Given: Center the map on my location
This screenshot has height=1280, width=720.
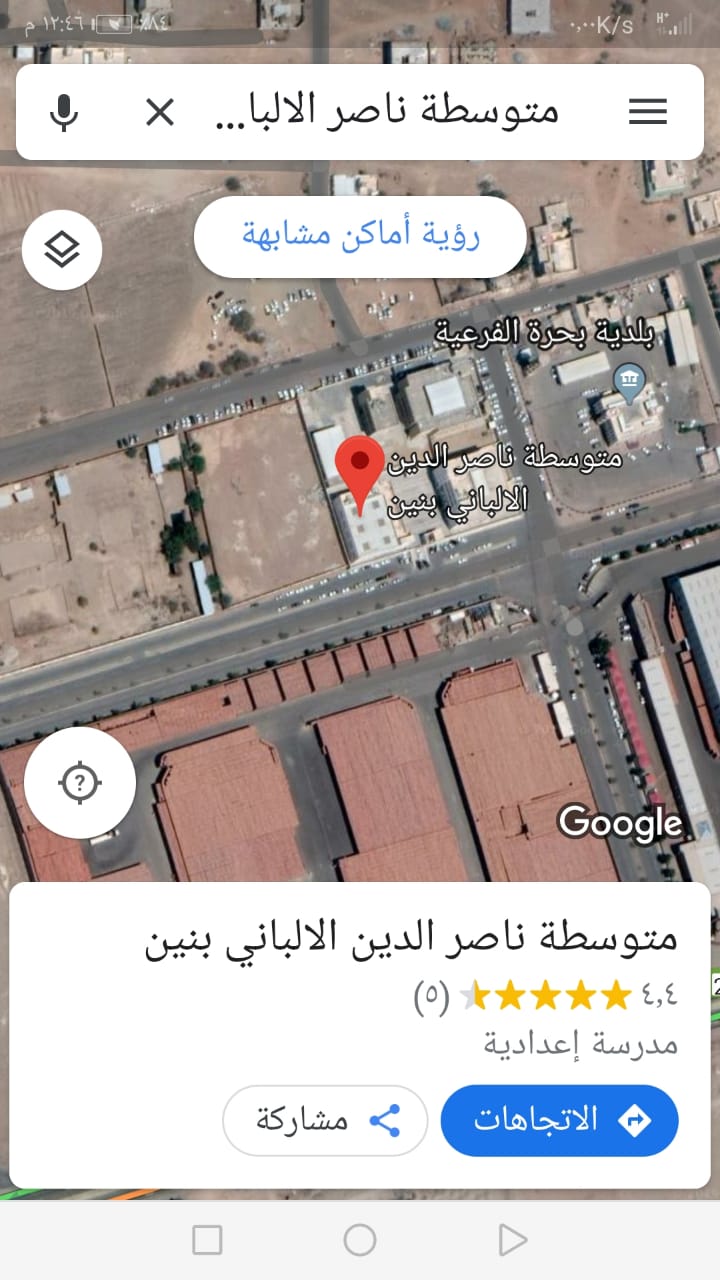Looking at the screenshot, I should click(x=80, y=783).
